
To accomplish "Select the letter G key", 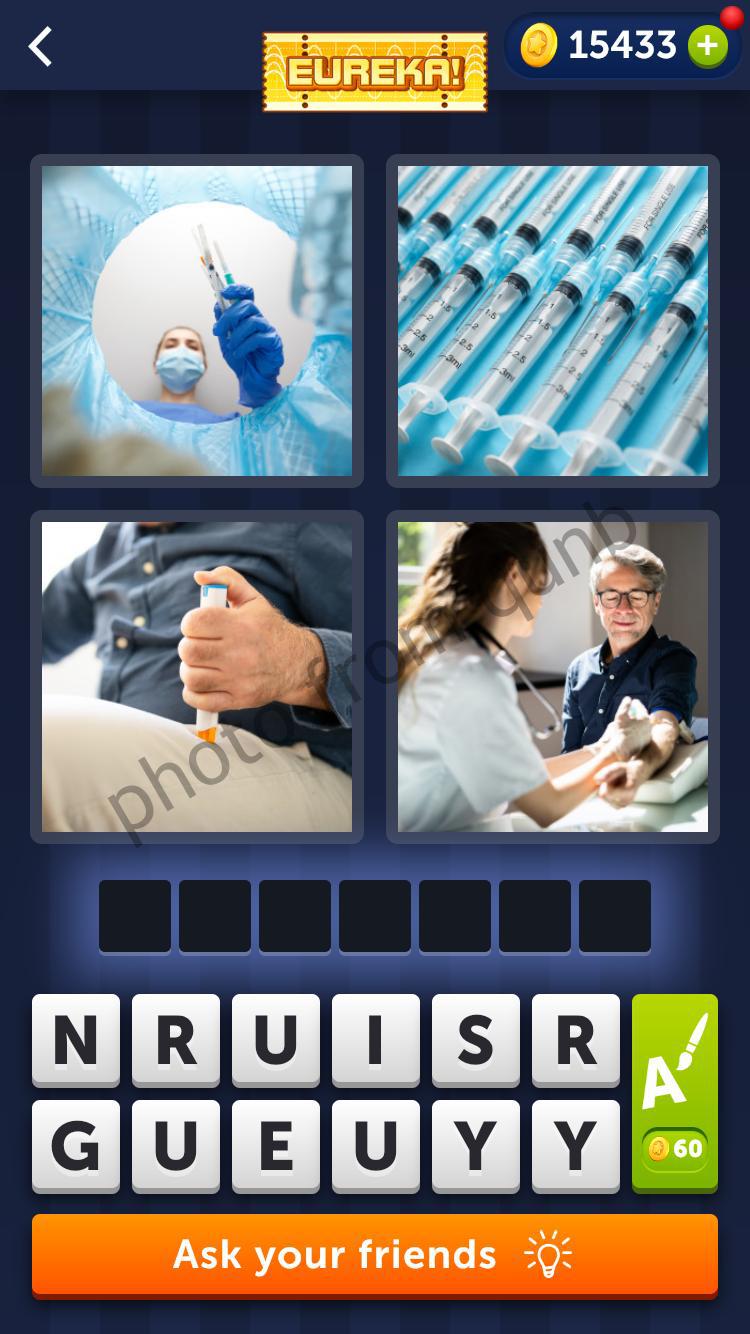I will tap(75, 1146).
